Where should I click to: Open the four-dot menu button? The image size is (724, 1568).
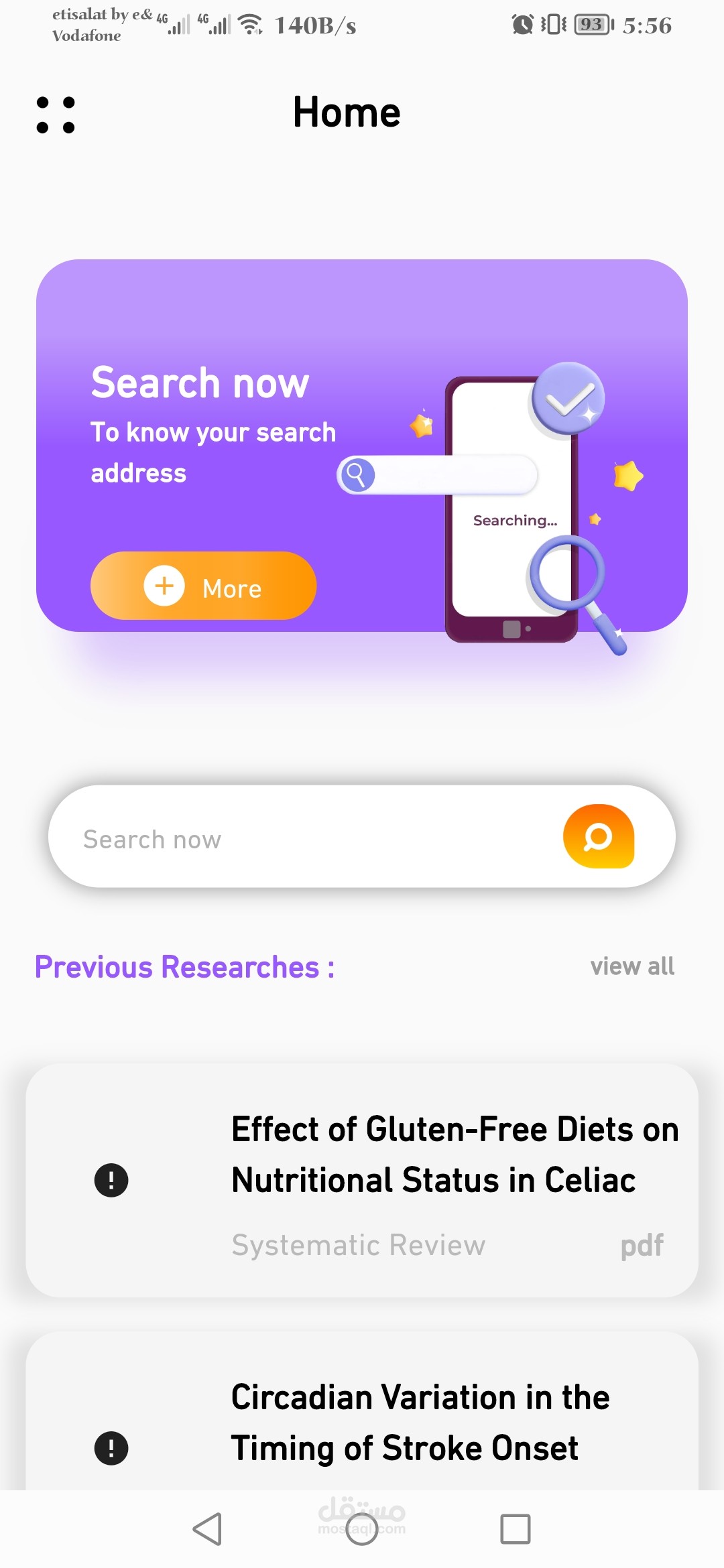[56, 115]
